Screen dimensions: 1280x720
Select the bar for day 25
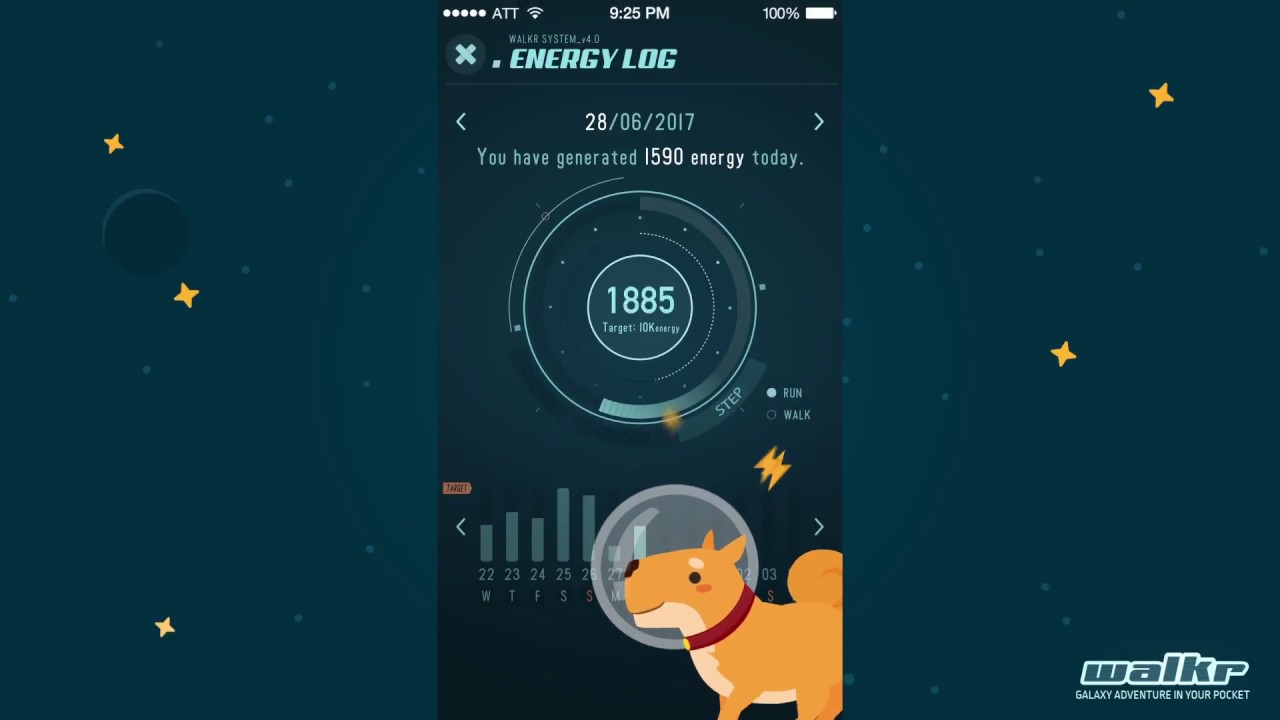pos(563,525)
